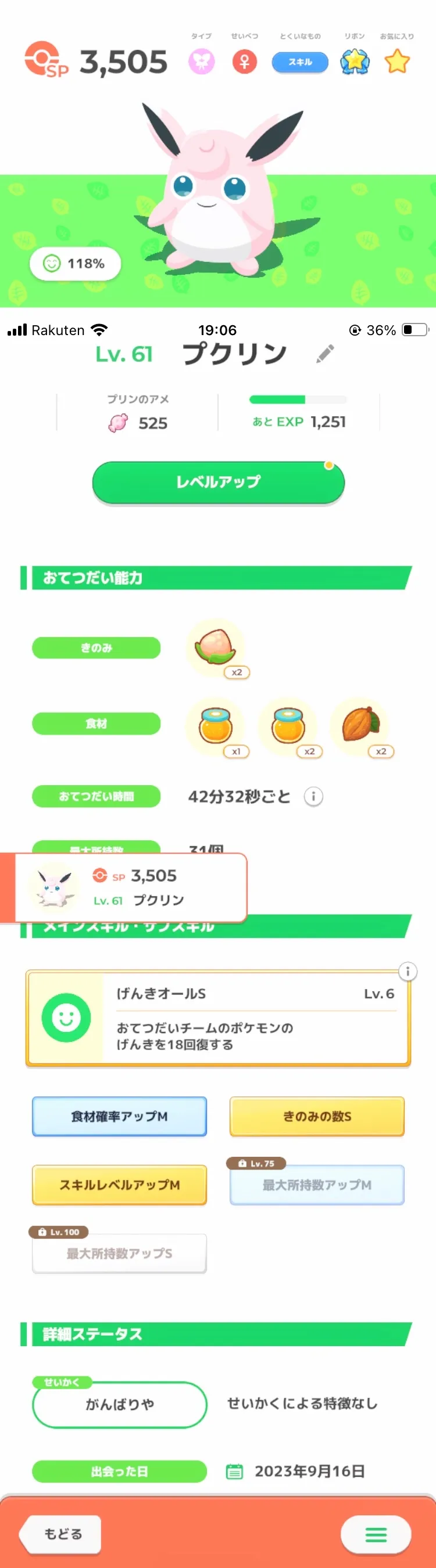Select the きのみの数S sub skill
Screen dimensions: 436x1568
(x=317, y=1116)
